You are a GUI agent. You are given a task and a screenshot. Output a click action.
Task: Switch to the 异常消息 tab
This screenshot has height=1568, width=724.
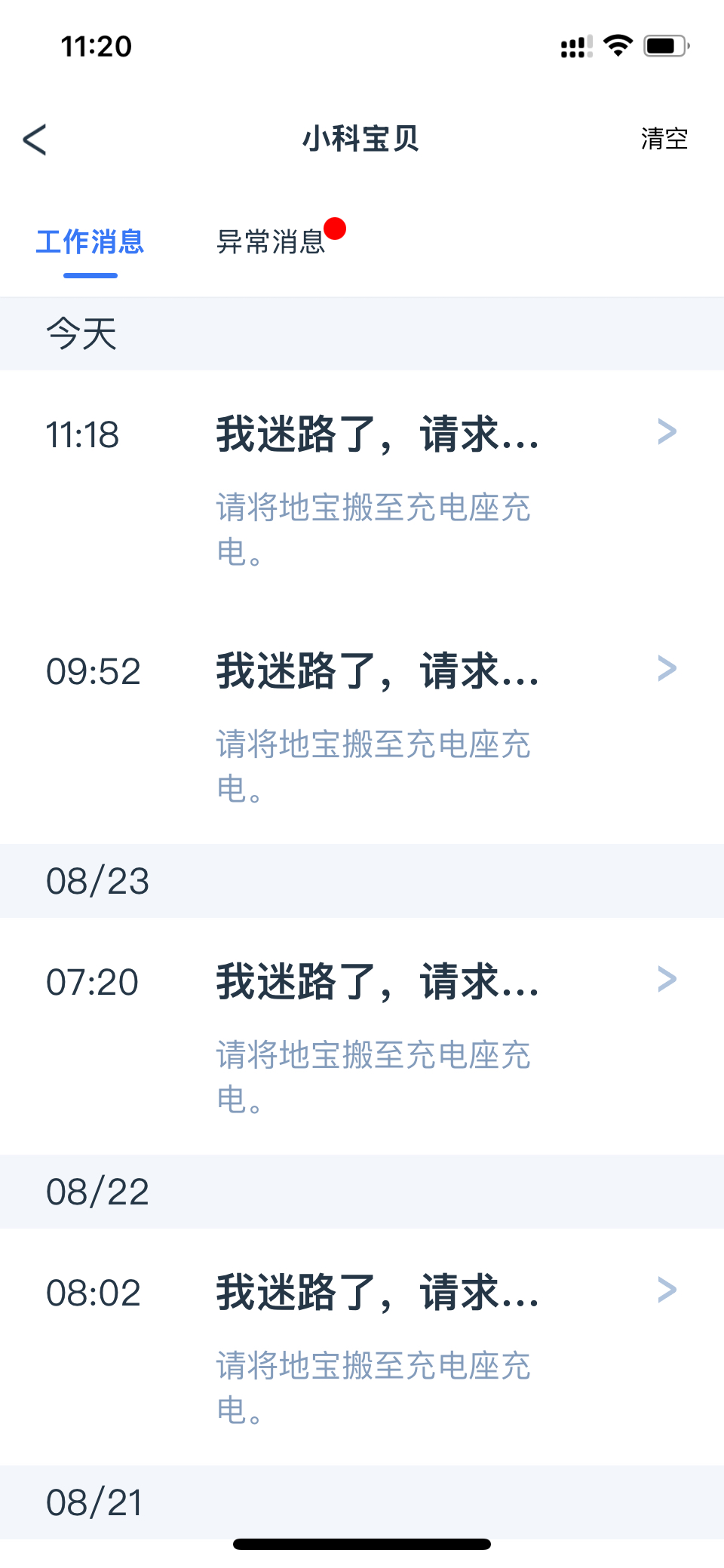[x=271, y=242]
